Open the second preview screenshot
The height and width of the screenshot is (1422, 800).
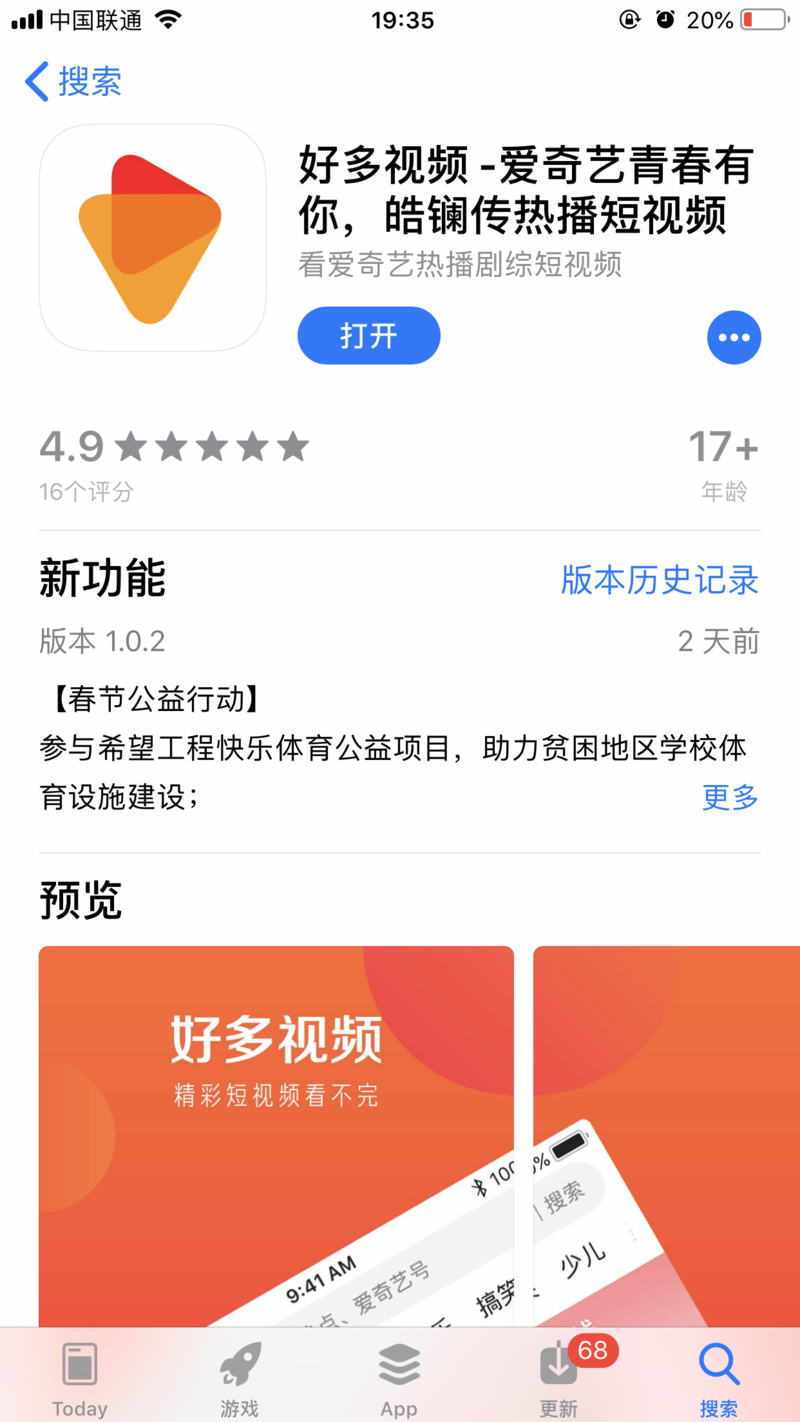point(666,1135)
